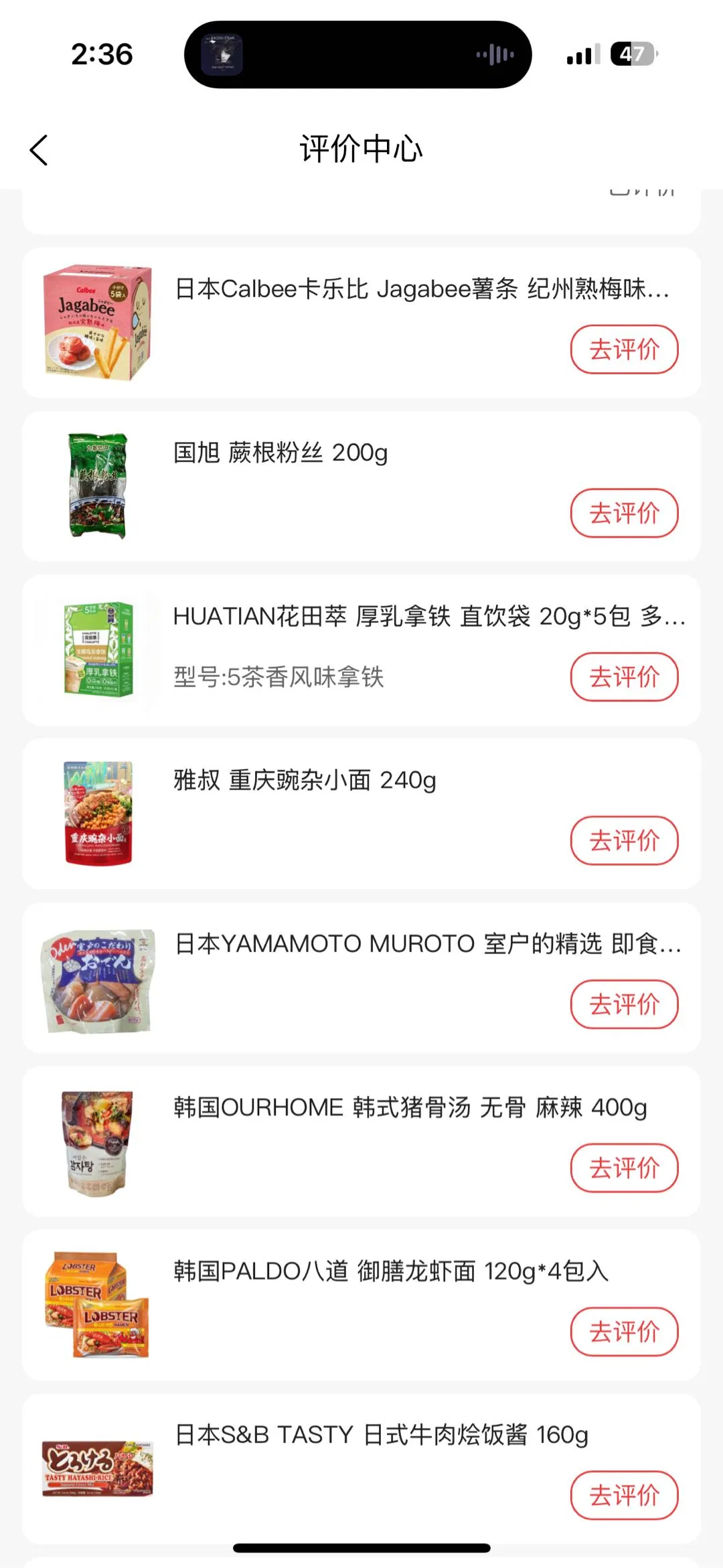The height and width of the screenshot is (1568, 723).
Task: Tap 去评价 for HUATIAN花田萃 厚乳拿铁
Action: [x=624, y=677]
